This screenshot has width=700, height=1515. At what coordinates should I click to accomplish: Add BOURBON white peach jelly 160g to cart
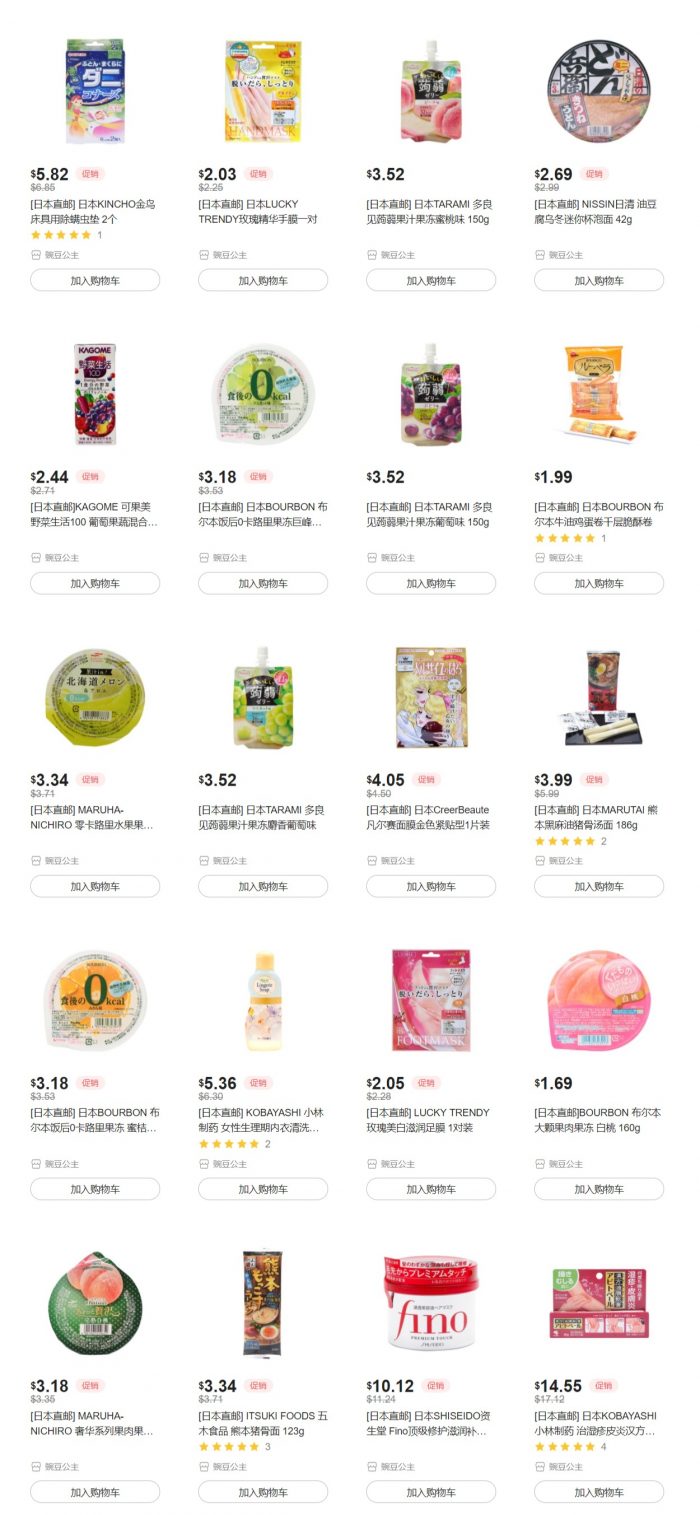pos(599,1189)
